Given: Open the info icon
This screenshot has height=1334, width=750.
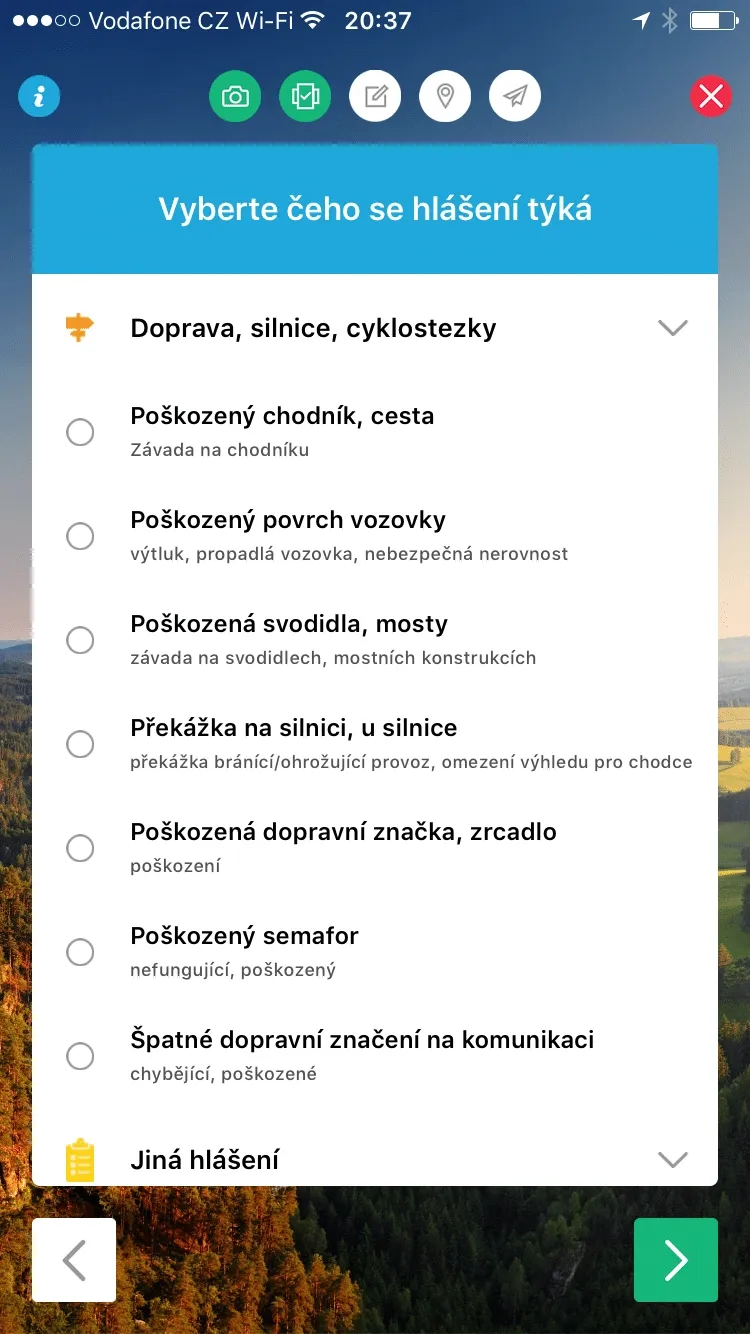Looking at the screenshot, I should pos(40,97).
